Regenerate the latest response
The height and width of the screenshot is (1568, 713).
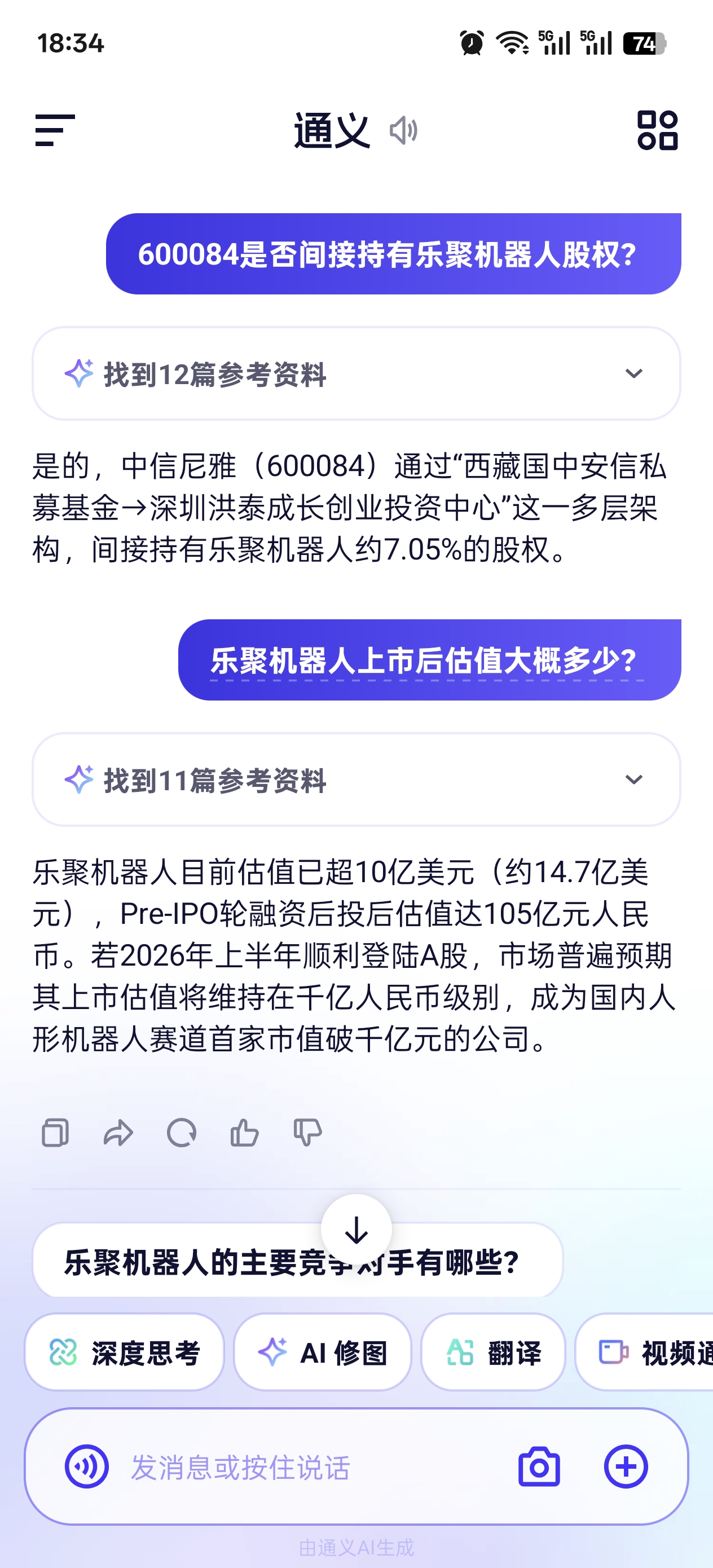pyautogui.click(x=182, y=1133)
